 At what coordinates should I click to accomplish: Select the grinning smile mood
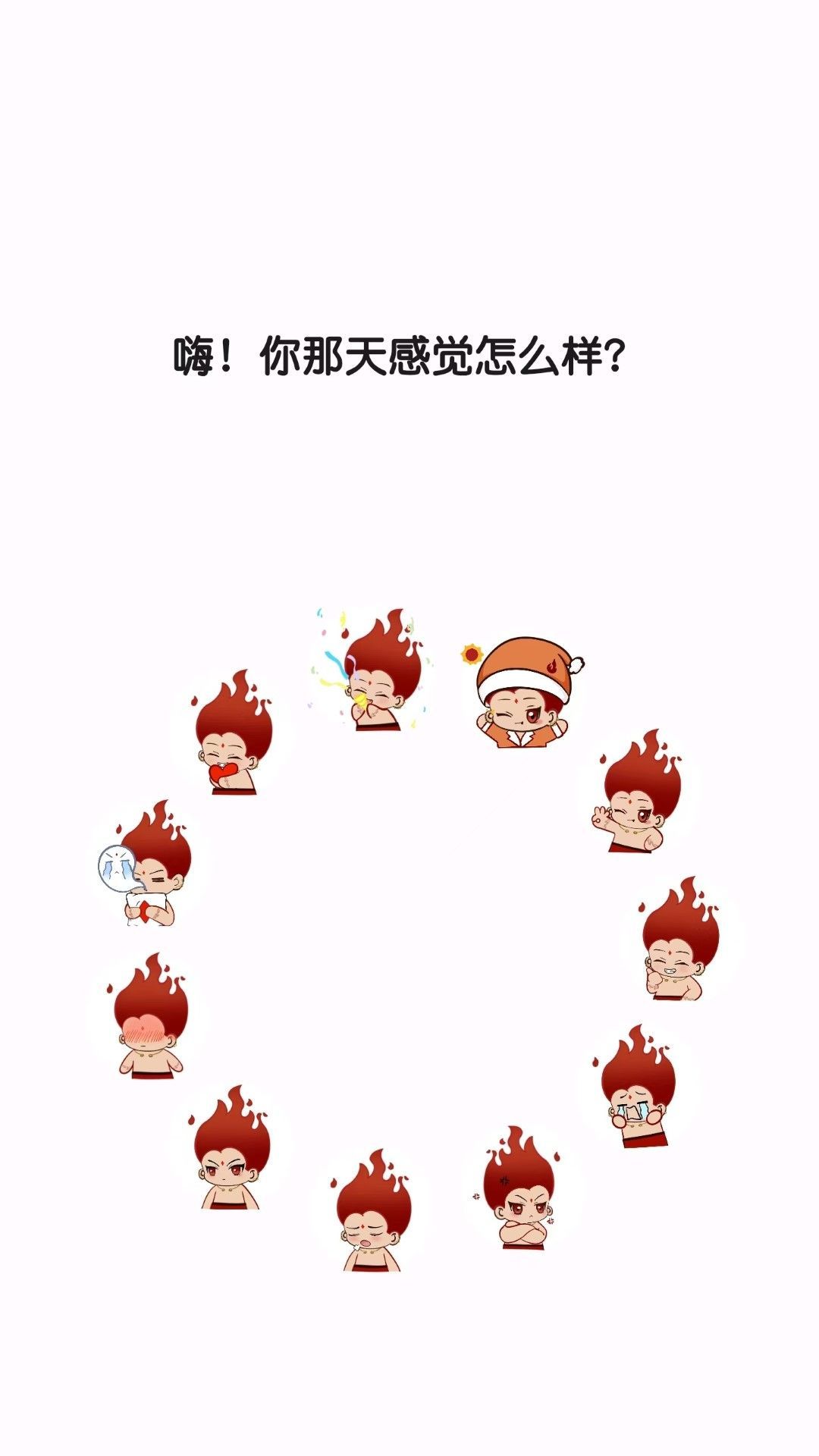[677, 943]
